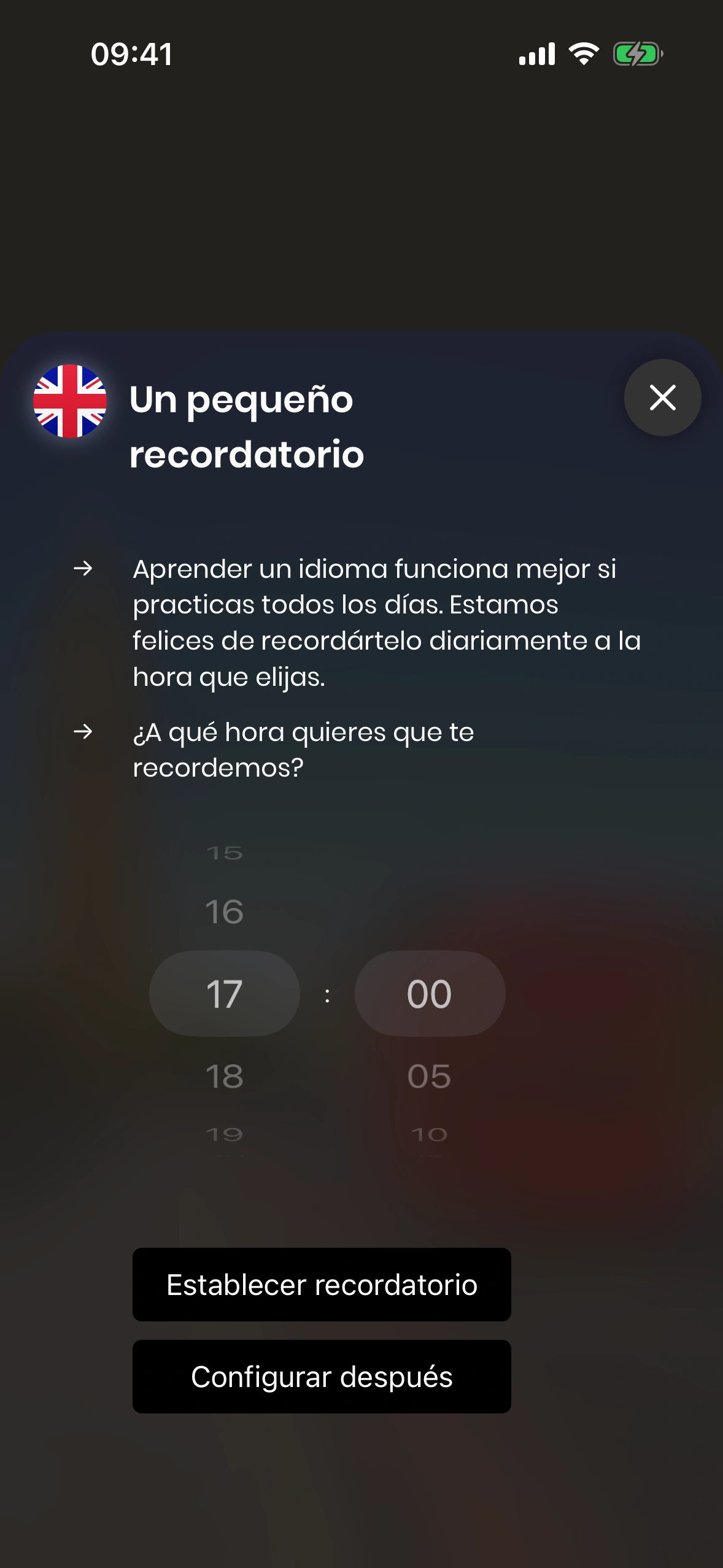The image size is (723, 1568).
Task: Tap Establecer recordatorio button
Action: coord(322,1285)
